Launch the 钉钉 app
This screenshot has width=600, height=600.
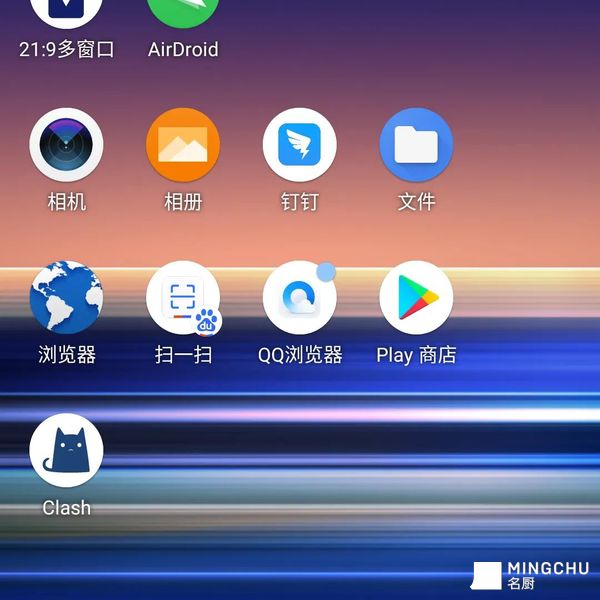pos(299,146)
